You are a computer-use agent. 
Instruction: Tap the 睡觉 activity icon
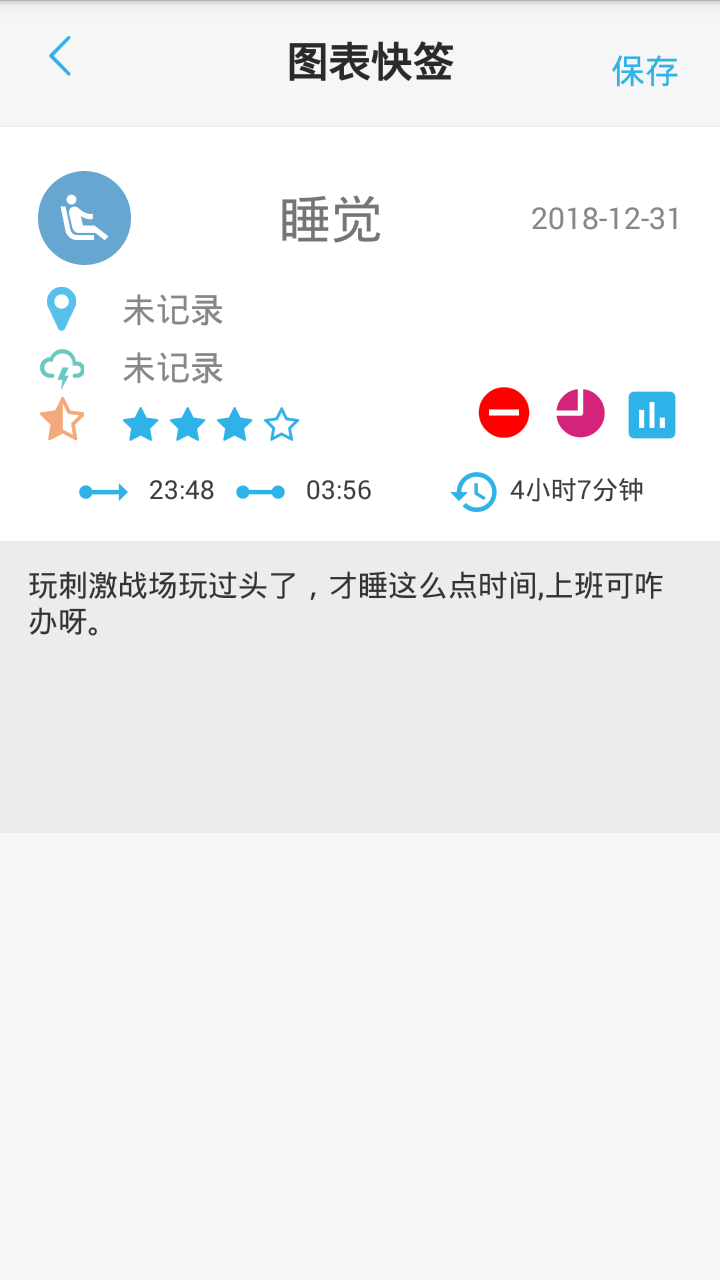pos(84,218)
